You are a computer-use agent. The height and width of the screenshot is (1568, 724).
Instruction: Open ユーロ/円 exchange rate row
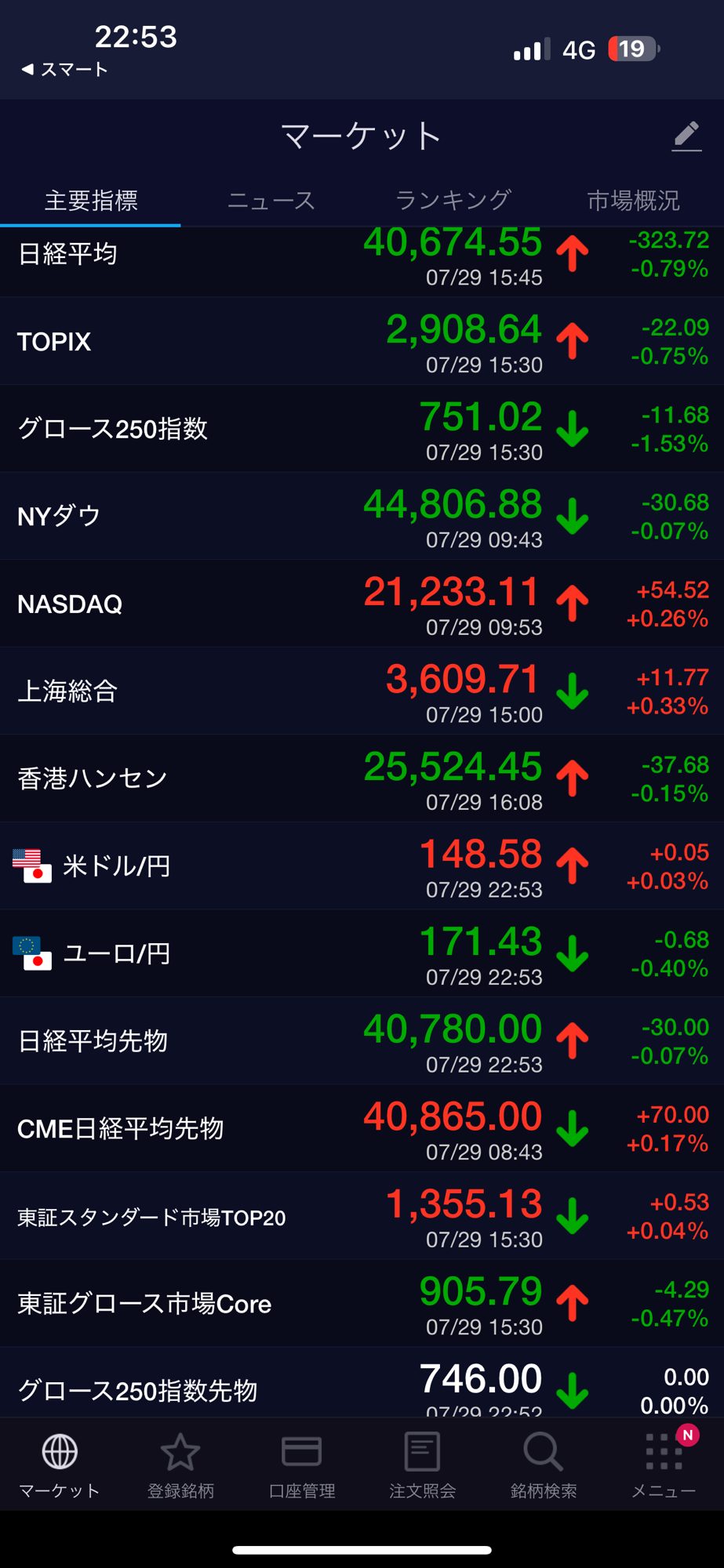(361, 953)
